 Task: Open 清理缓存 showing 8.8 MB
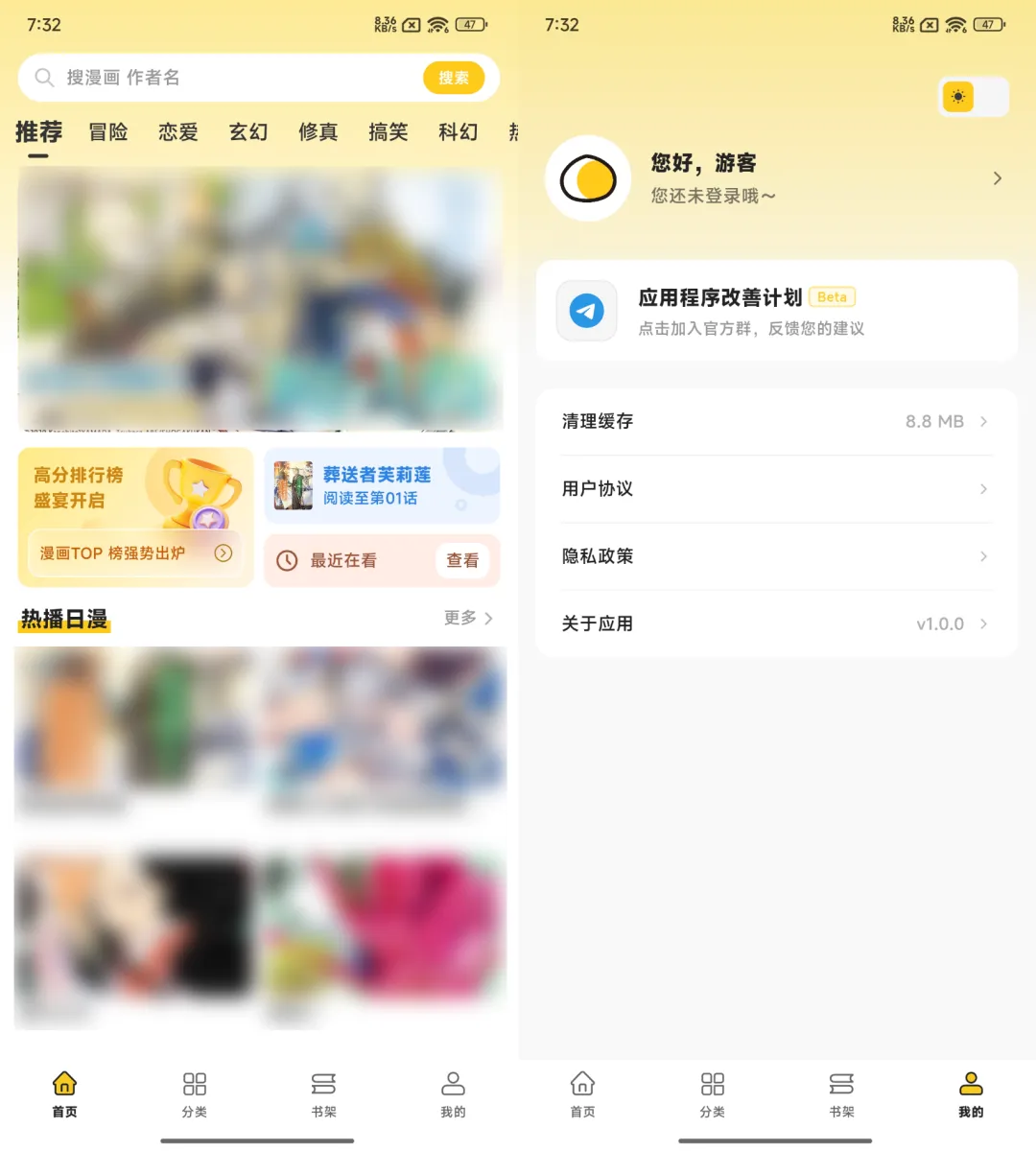click(775, 422)
